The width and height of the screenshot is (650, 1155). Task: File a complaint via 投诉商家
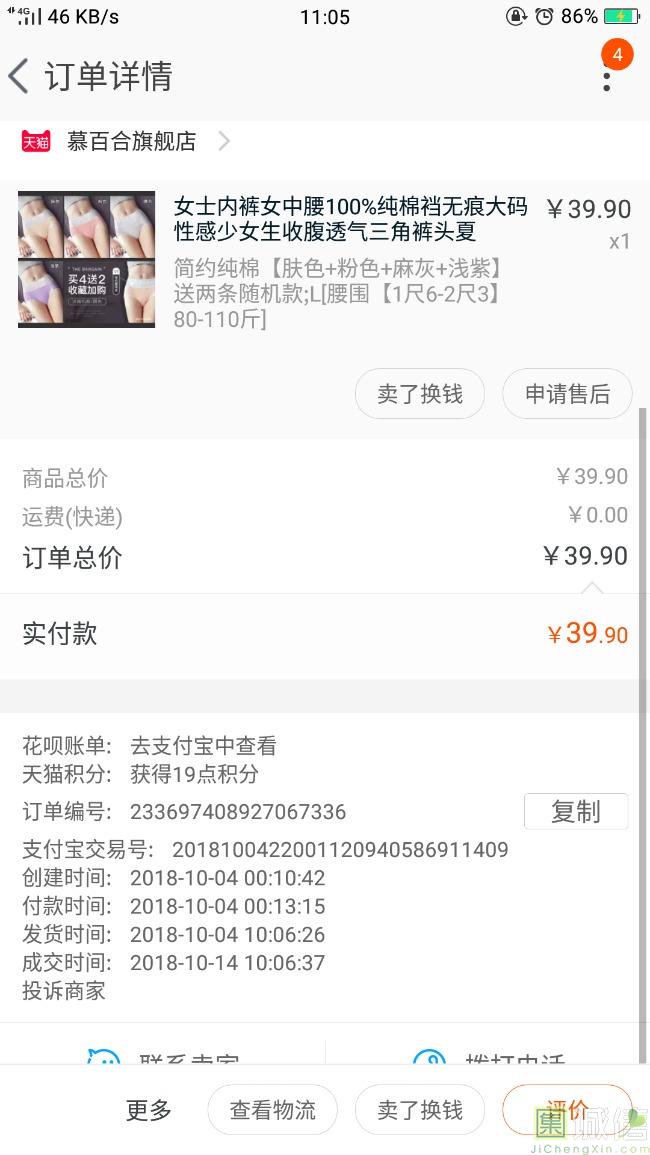pyautogui.click(x=64, y=991)
